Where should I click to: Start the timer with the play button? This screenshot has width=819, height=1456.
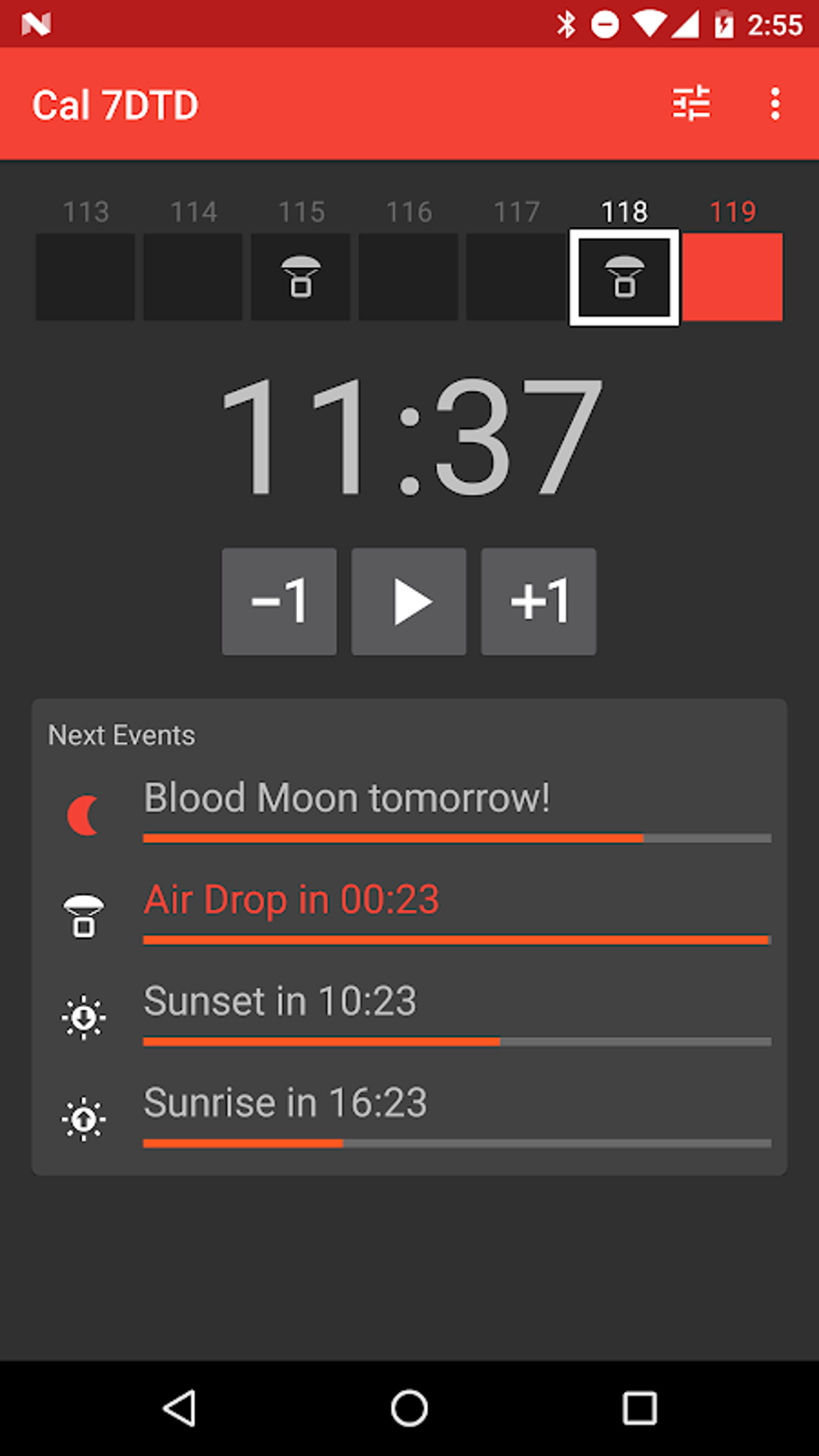coord(409,601)
